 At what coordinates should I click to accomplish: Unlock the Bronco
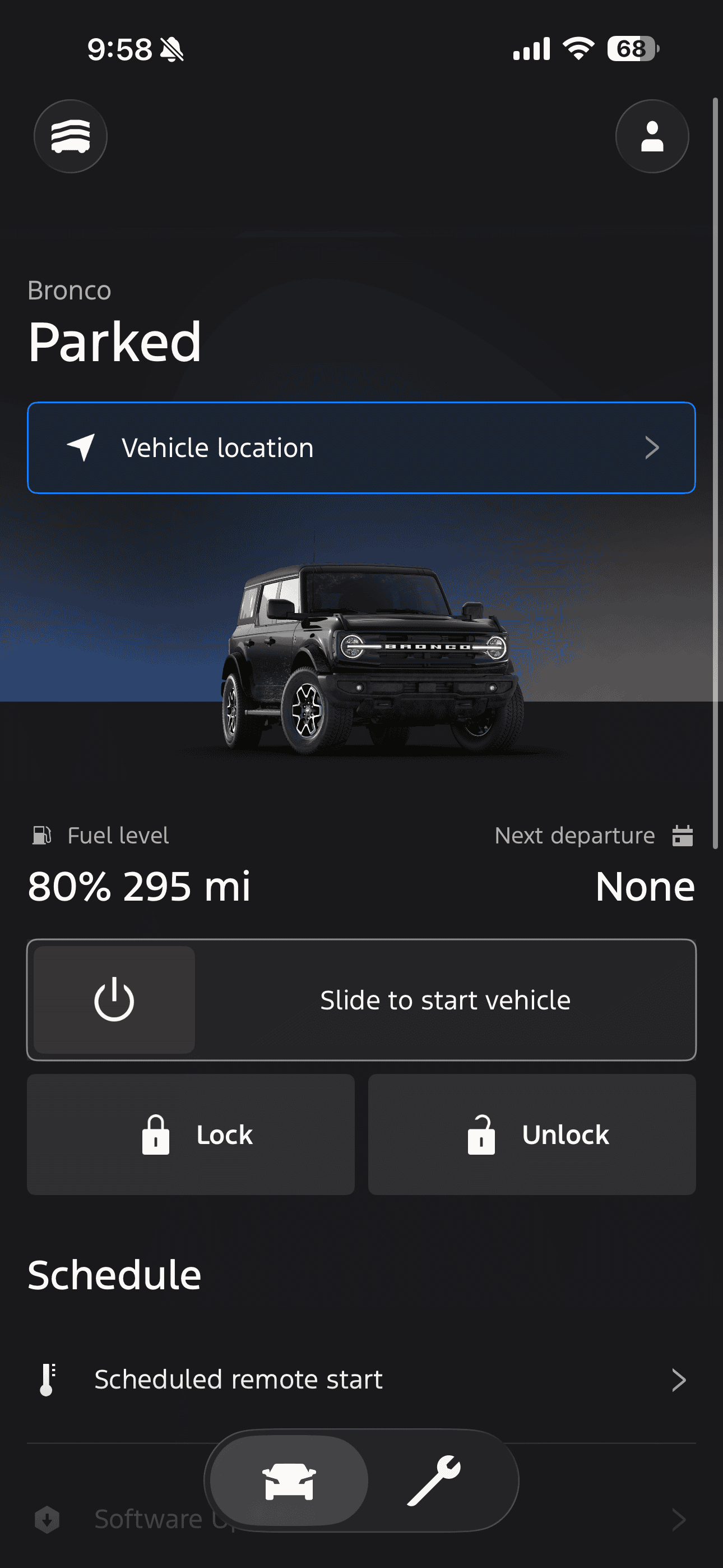tap(532, 1135)
